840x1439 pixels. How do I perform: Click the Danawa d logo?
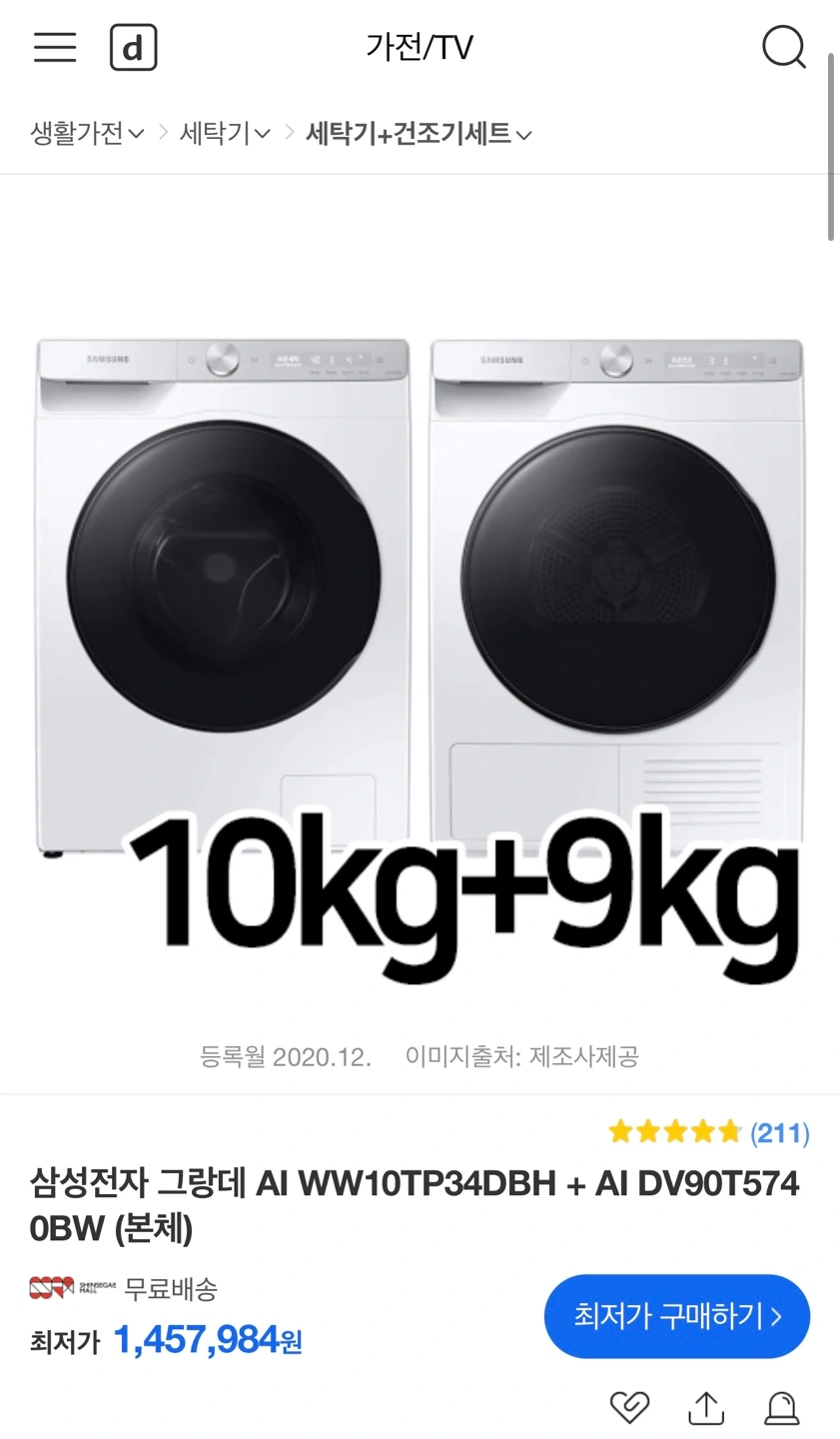point(134,47)
